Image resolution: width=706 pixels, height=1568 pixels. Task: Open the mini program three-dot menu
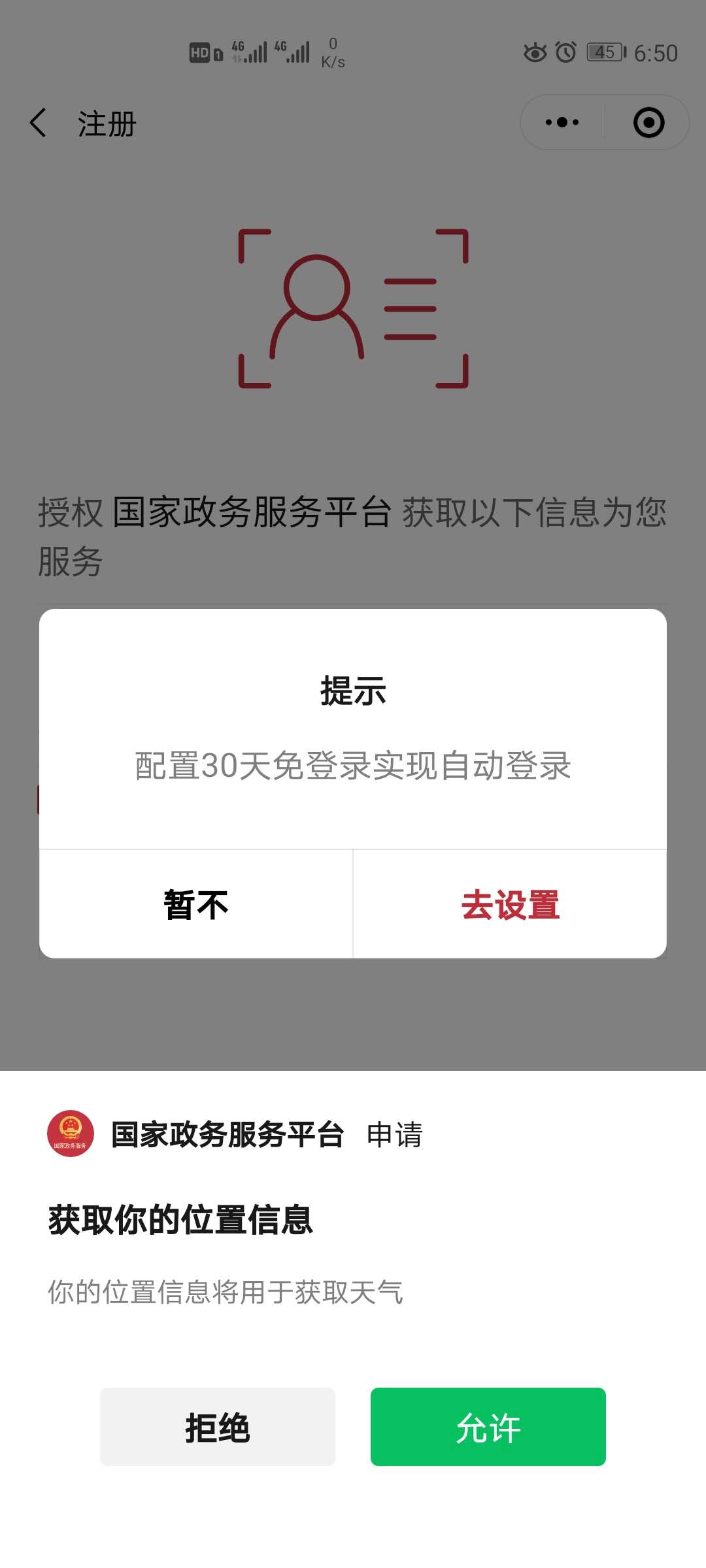pos(562,122)
